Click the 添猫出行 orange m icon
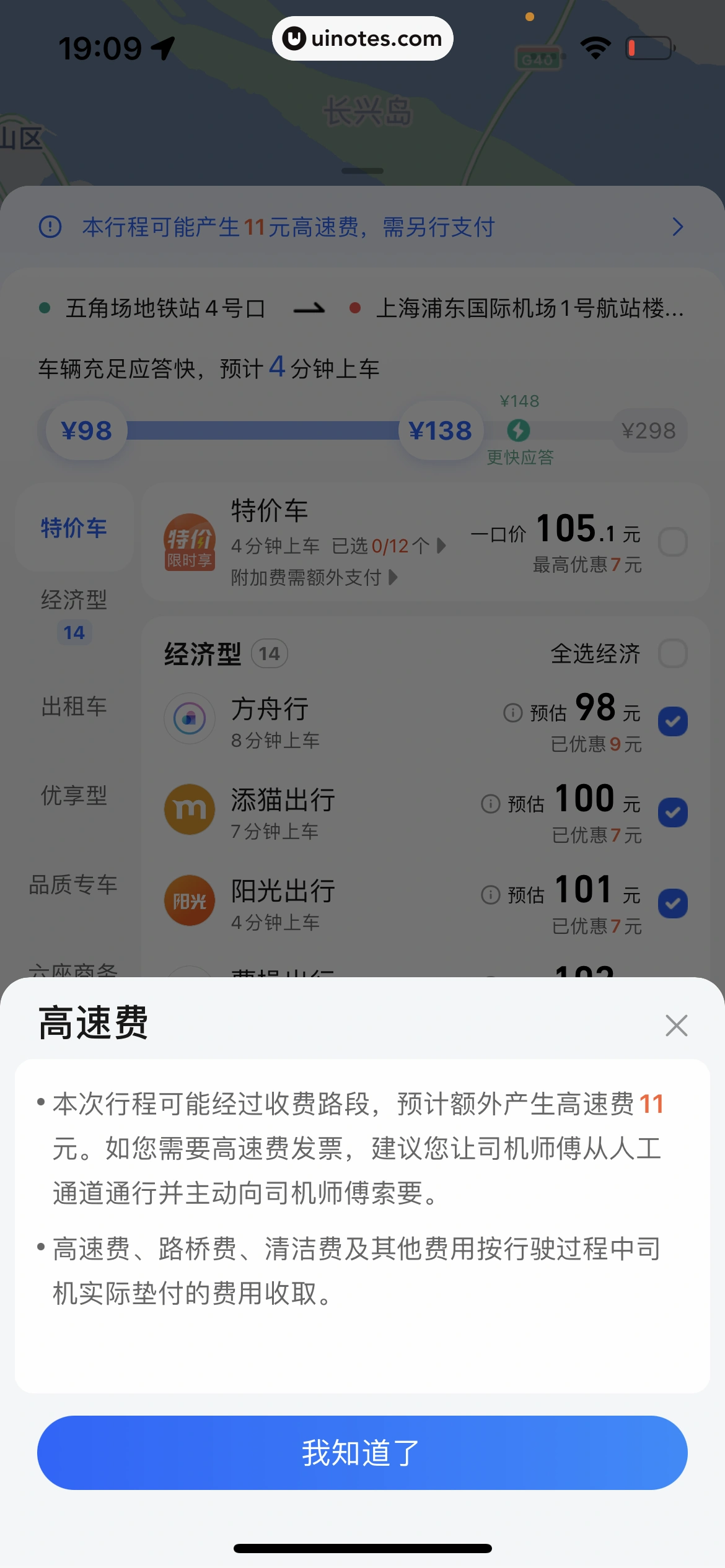 point(190,809)
